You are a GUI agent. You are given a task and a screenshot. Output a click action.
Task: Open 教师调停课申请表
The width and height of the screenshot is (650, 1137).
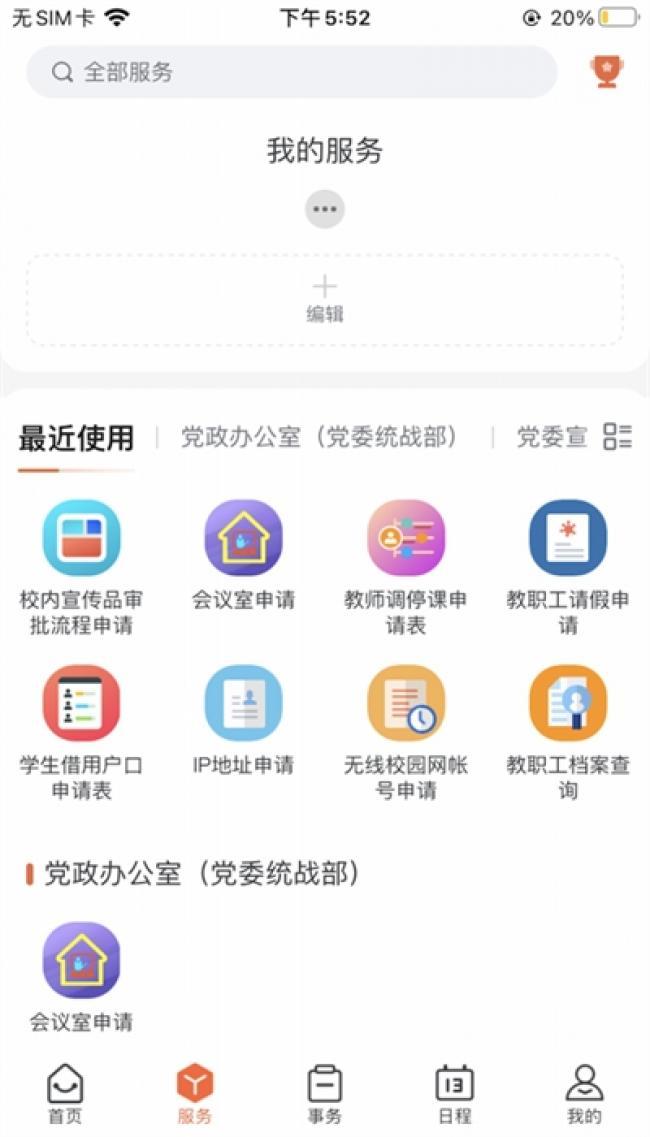(406, 568)
